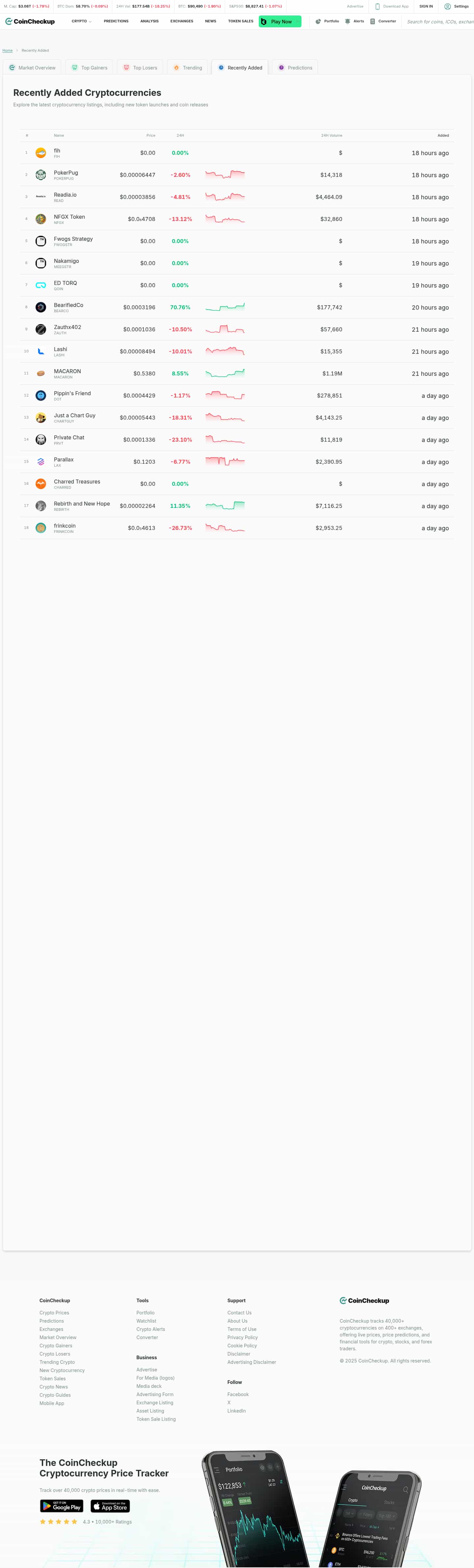Tap the Play Now button
This screenshot has width=474, height=1568.
[280, 21]
